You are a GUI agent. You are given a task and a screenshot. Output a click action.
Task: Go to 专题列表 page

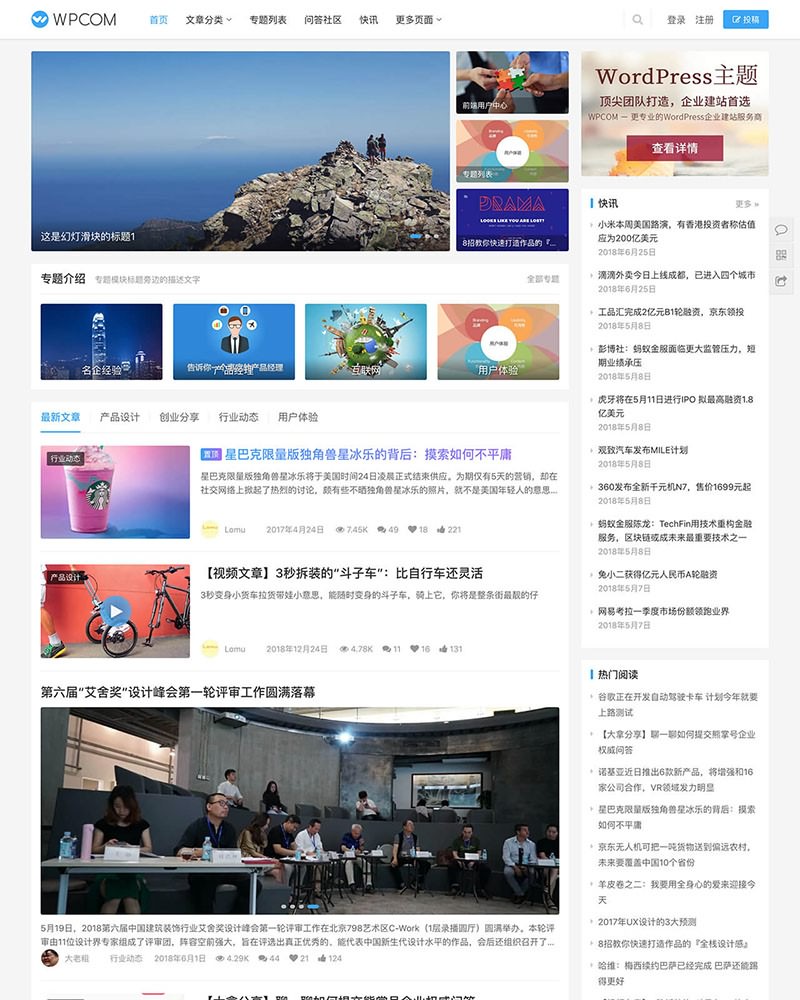[x=268, y=20]
